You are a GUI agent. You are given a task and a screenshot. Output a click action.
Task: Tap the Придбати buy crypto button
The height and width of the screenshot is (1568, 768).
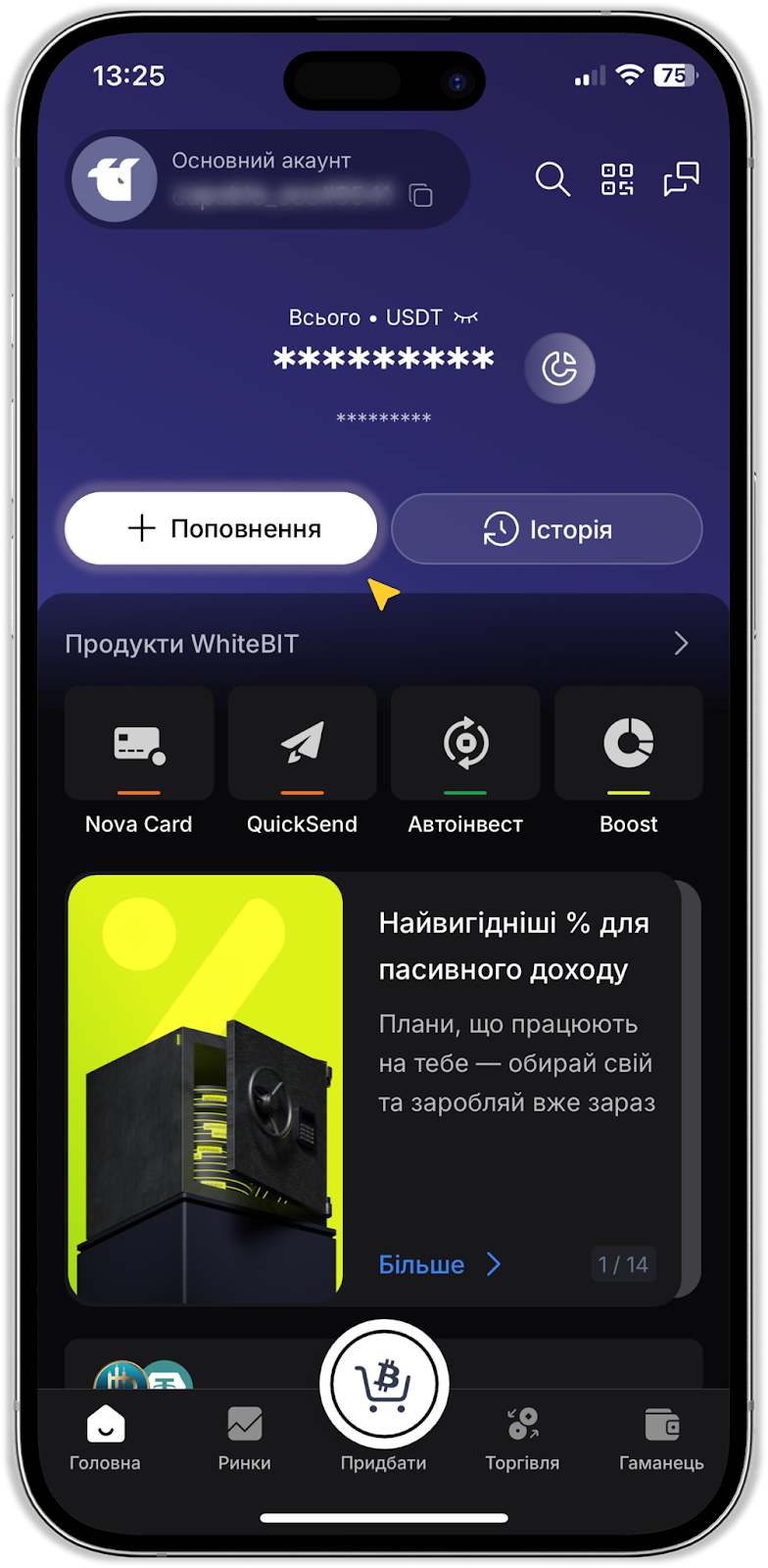point(384,1386)
